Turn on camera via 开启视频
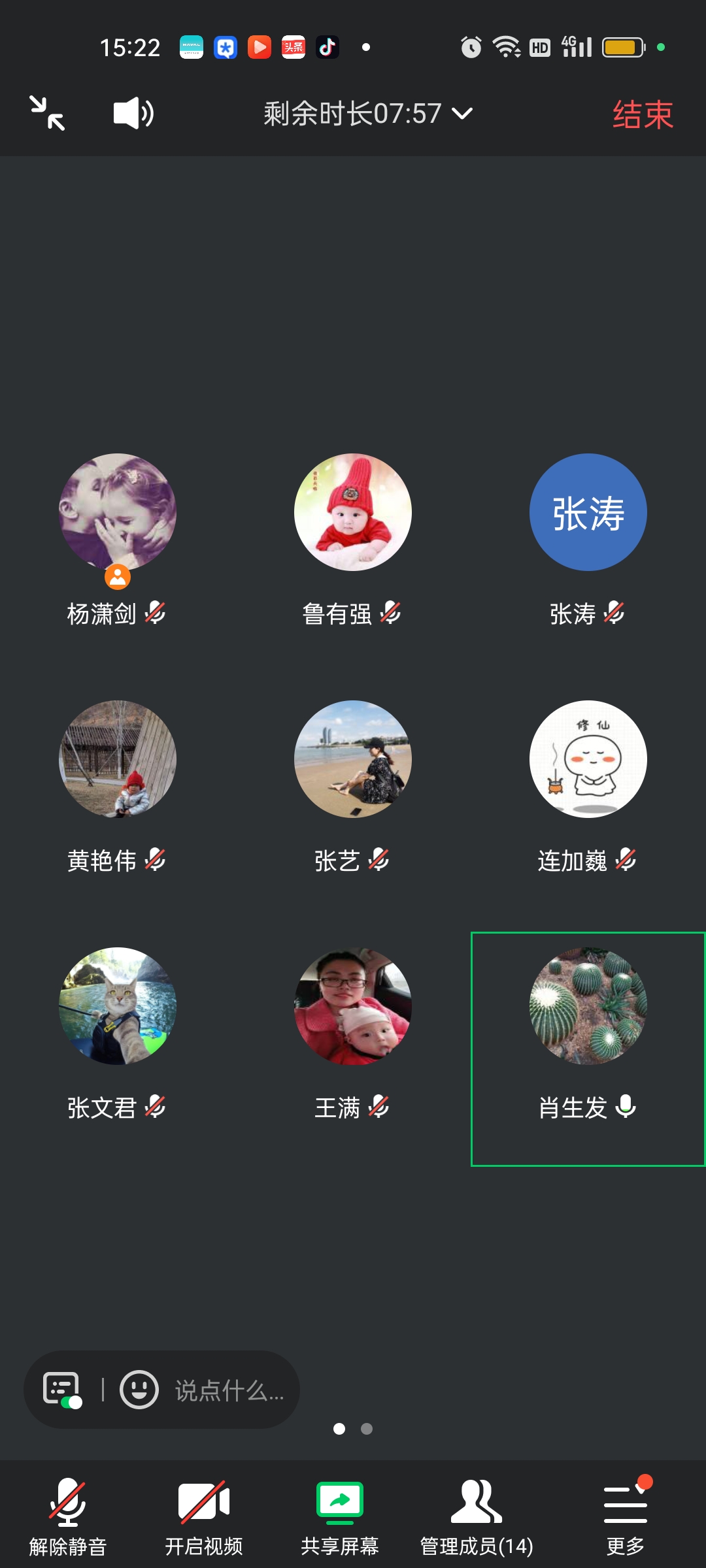 [x=204, y=1517]
